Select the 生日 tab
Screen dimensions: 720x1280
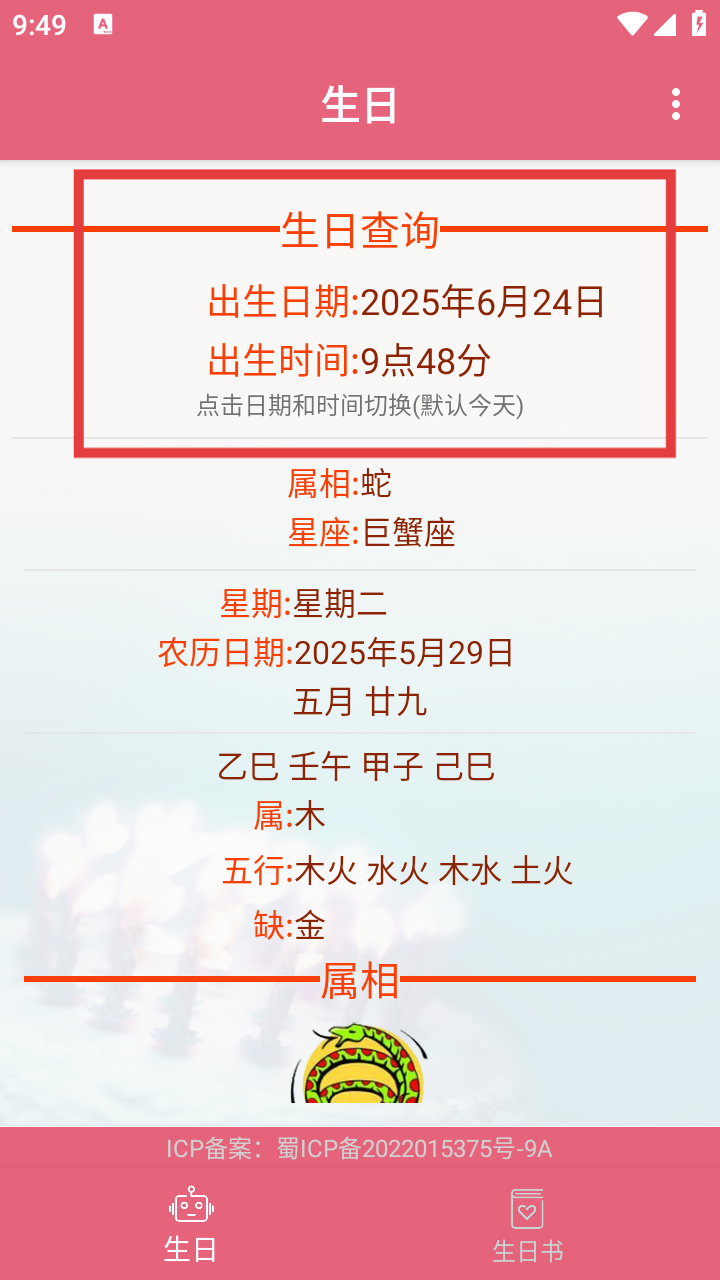(x=190, y=1226)
